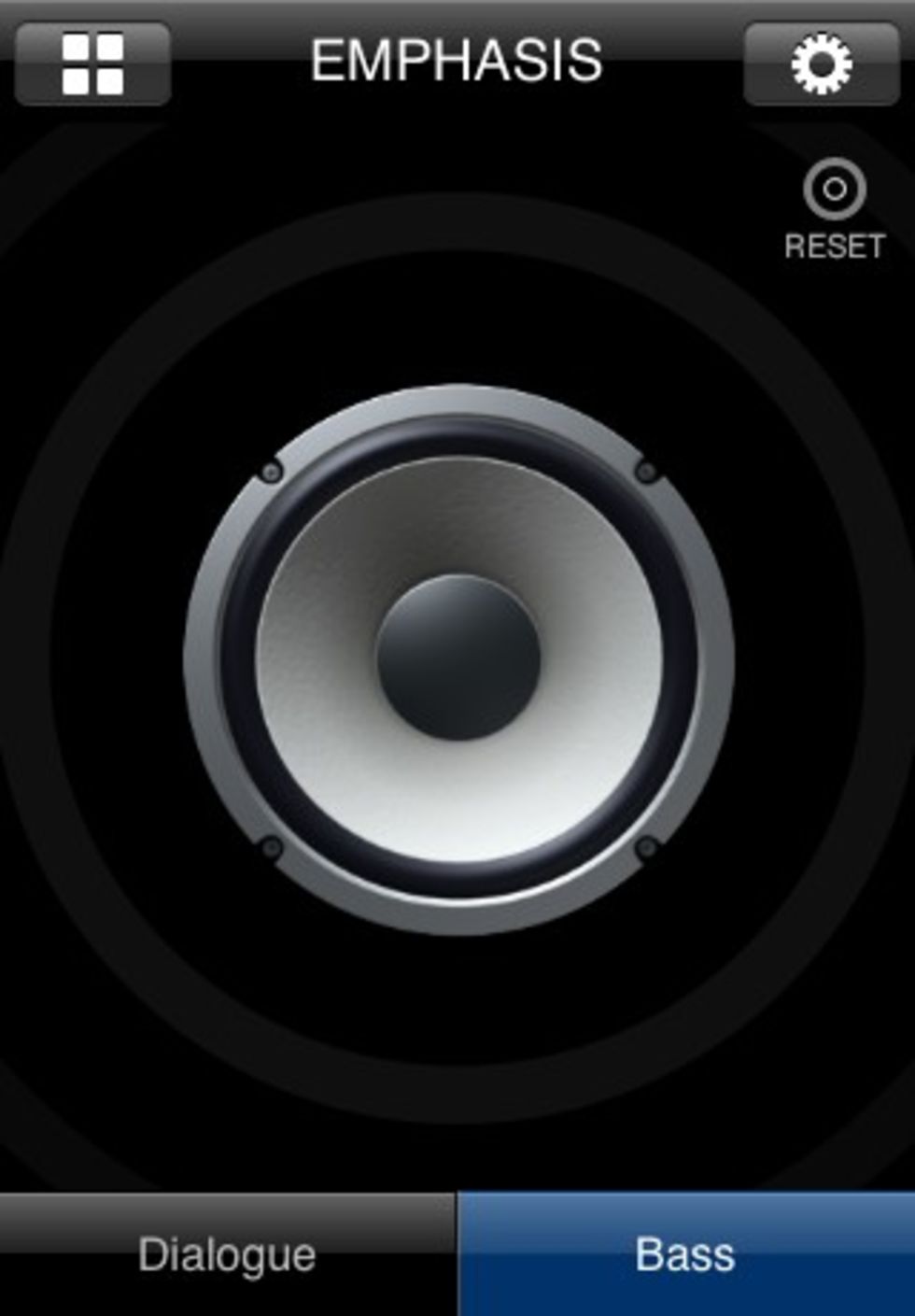Viewport: 915px width, 1316px height.
Task: Select the Bass tab
Action: coord(685,1253)
